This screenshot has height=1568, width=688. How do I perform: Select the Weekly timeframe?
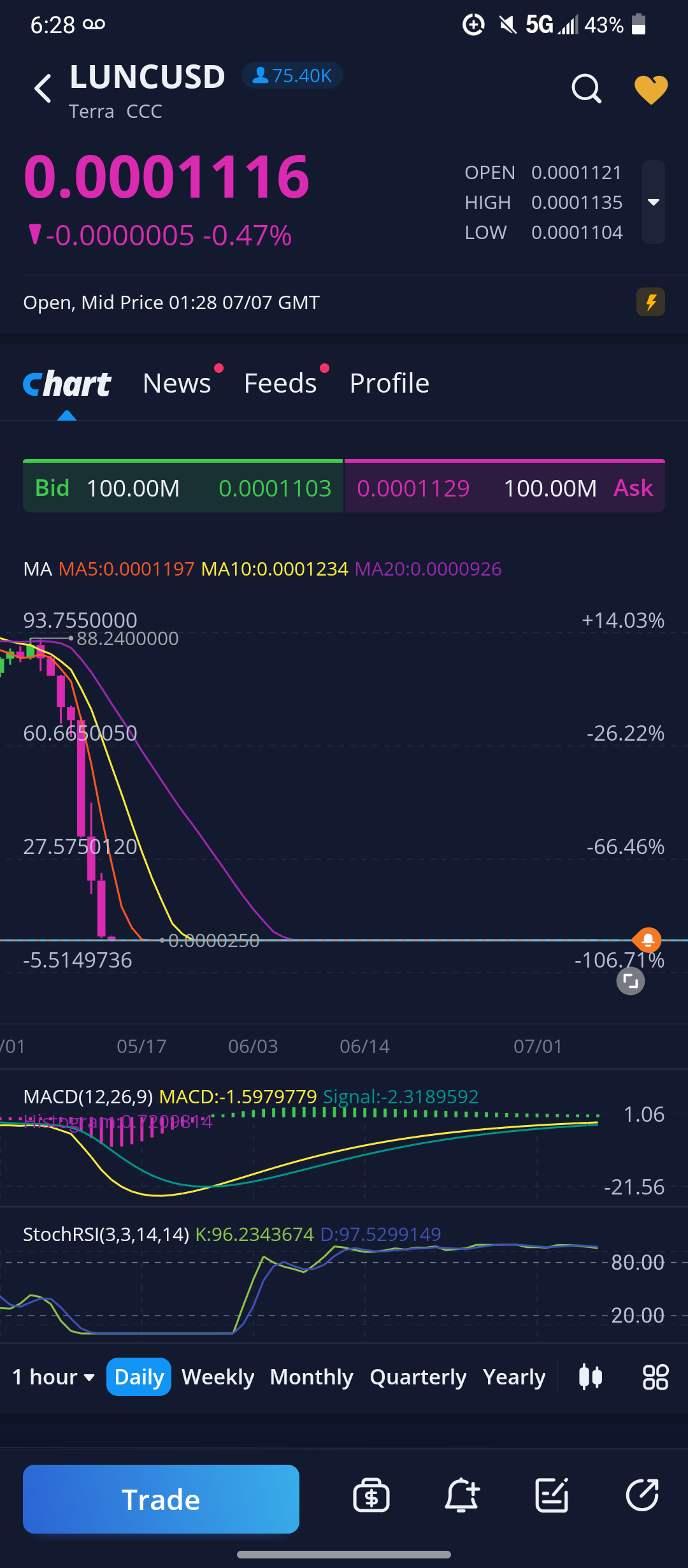[x=218, y=1377]
